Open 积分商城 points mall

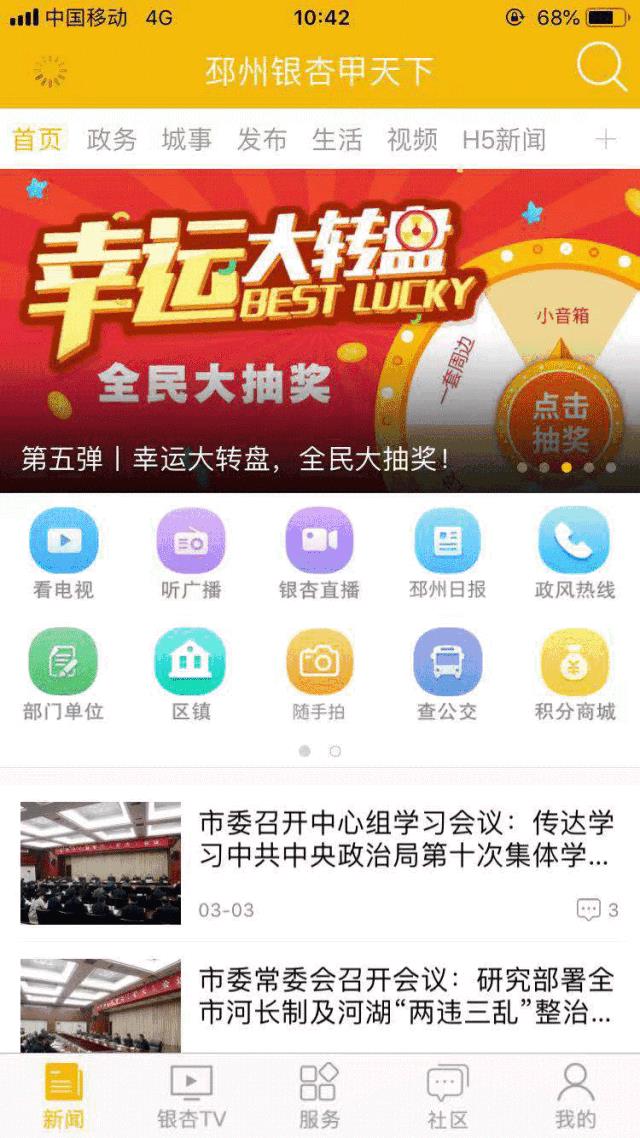(574, 674)
